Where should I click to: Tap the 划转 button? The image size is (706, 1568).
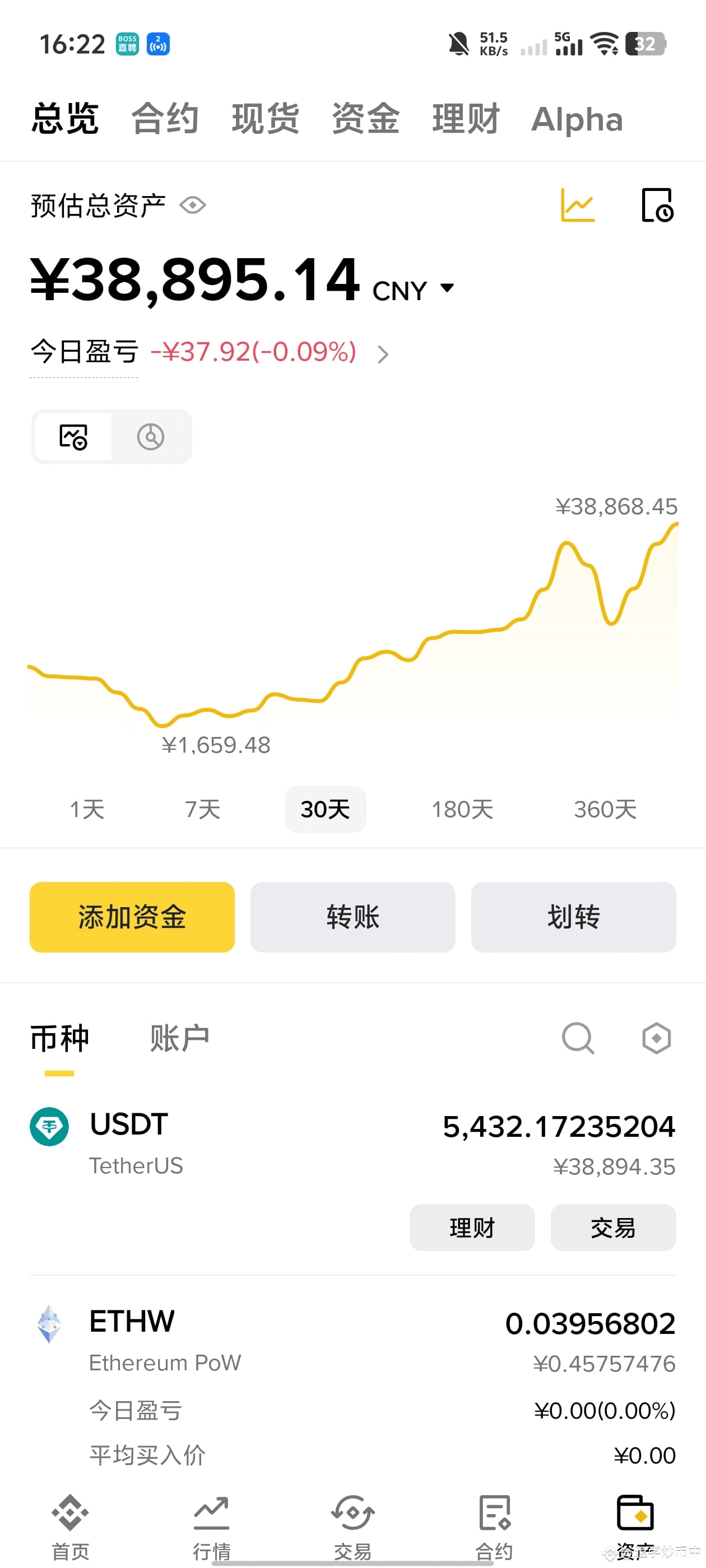(573, 917)
